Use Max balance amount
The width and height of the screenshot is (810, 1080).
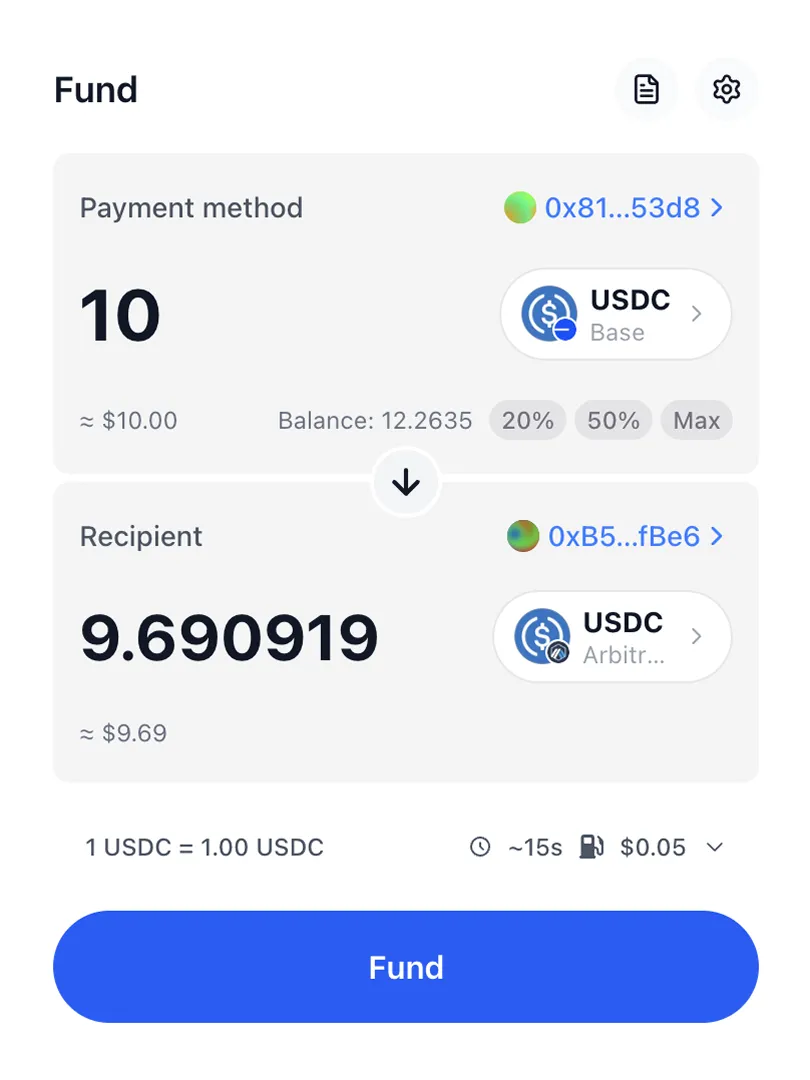696,421
